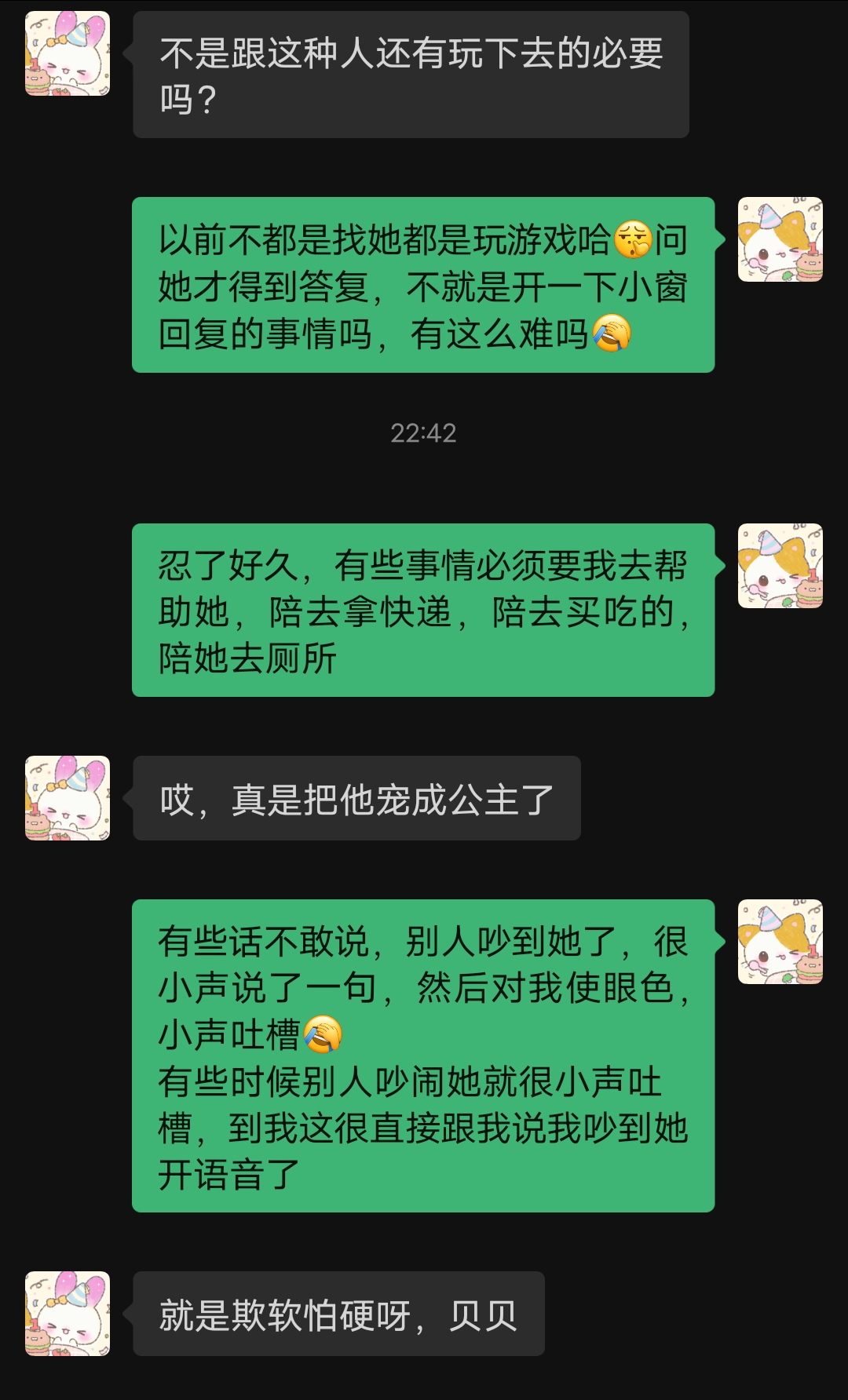
Task: Open own avatar next to '忍了好久' message
Action: tap(780, 566)
